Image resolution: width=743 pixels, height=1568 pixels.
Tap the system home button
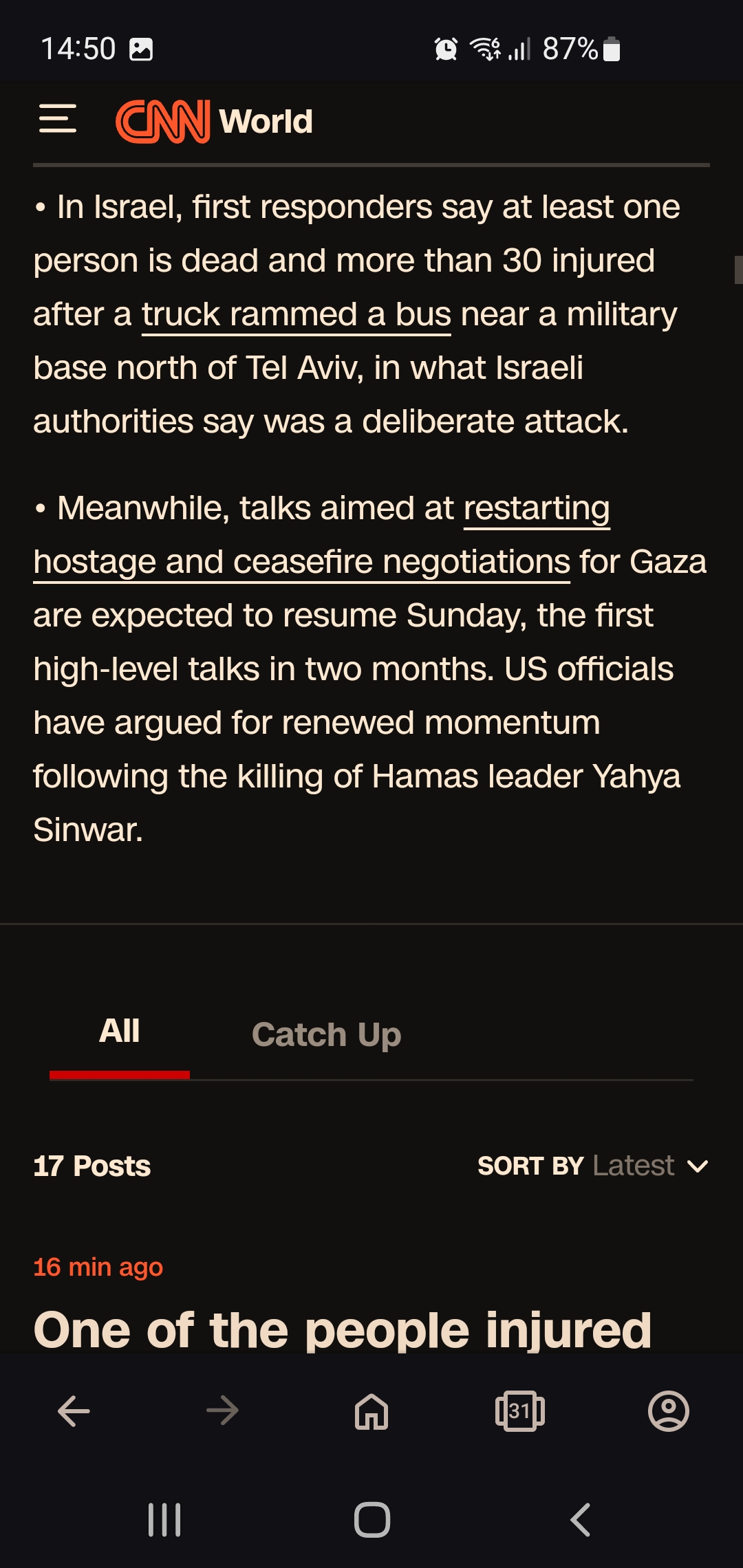click(372, 1520)
